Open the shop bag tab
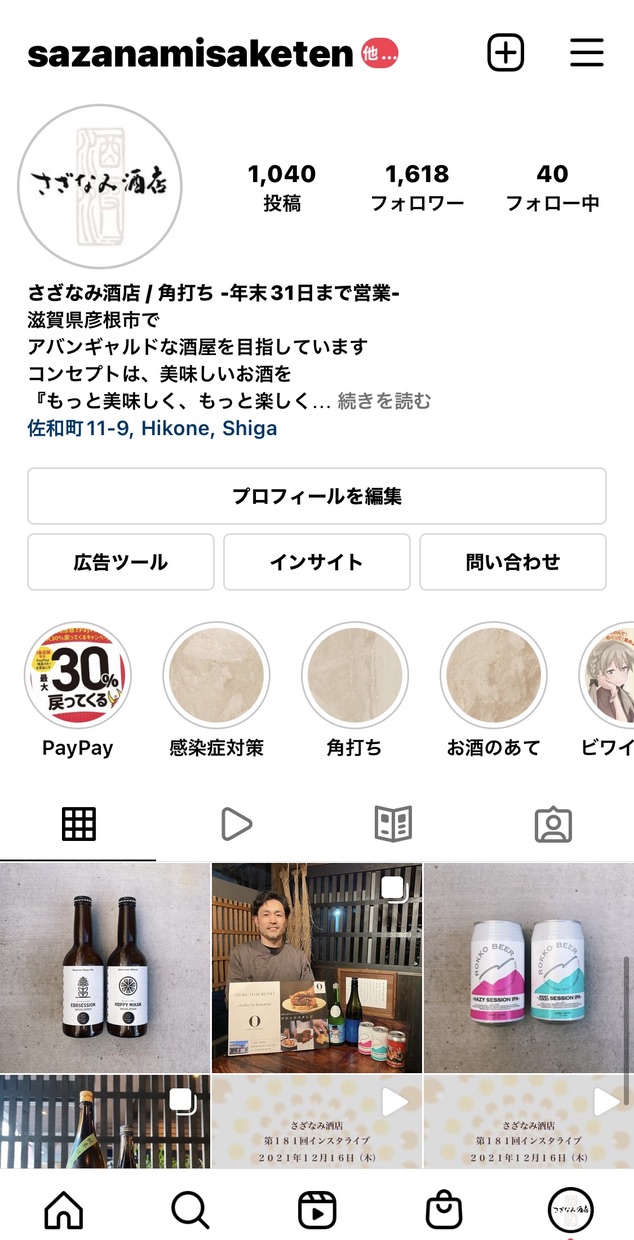 point(444,1210)
